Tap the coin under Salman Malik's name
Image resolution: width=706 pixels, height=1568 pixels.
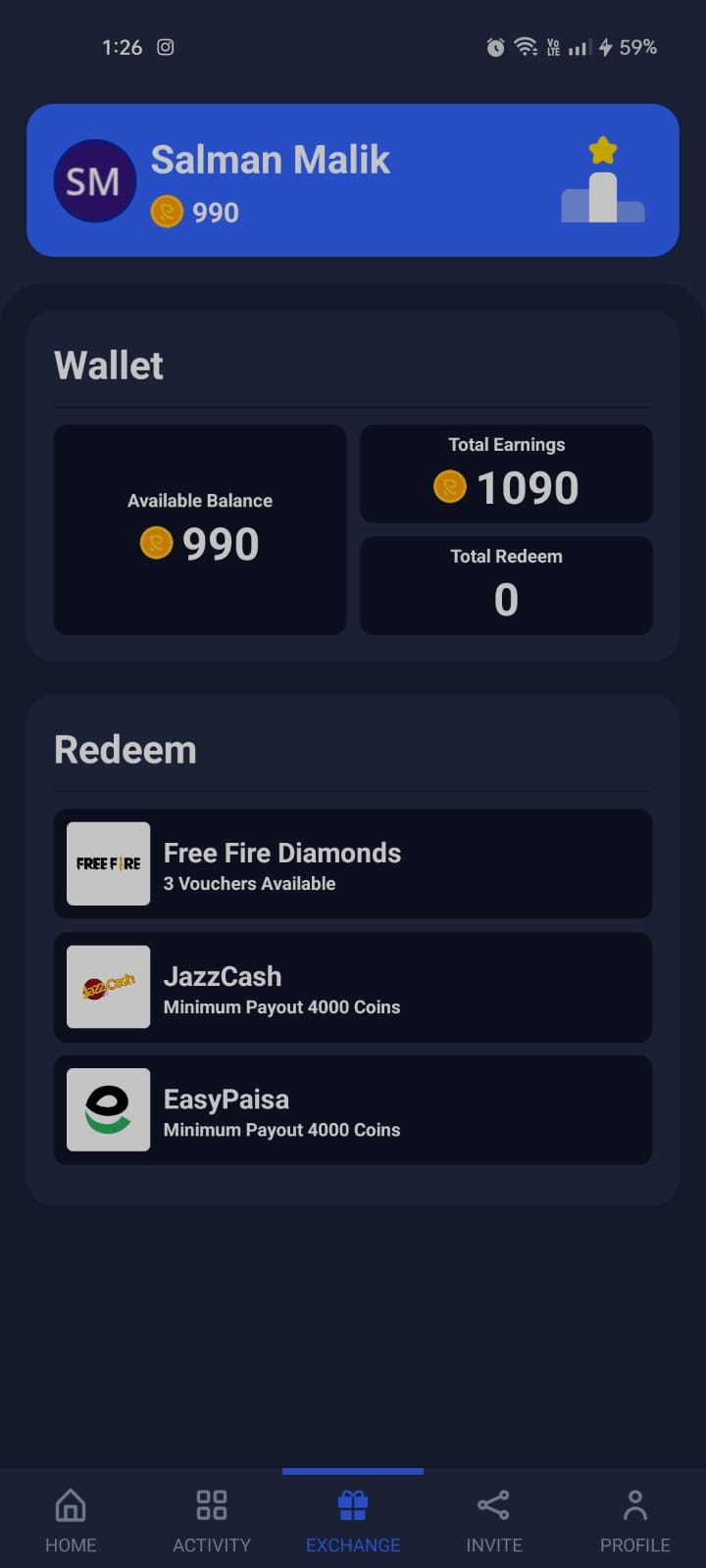(x=167, y=212)
